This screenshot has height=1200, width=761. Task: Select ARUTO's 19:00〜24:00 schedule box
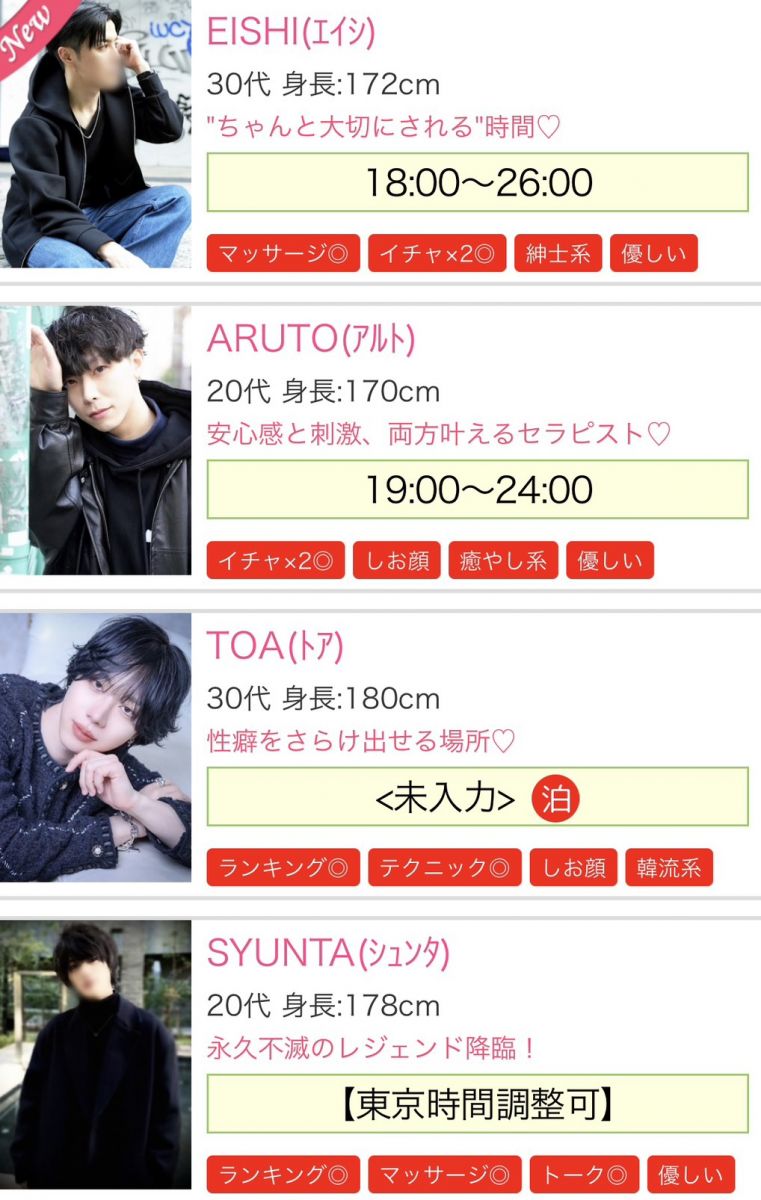(477, 490)
